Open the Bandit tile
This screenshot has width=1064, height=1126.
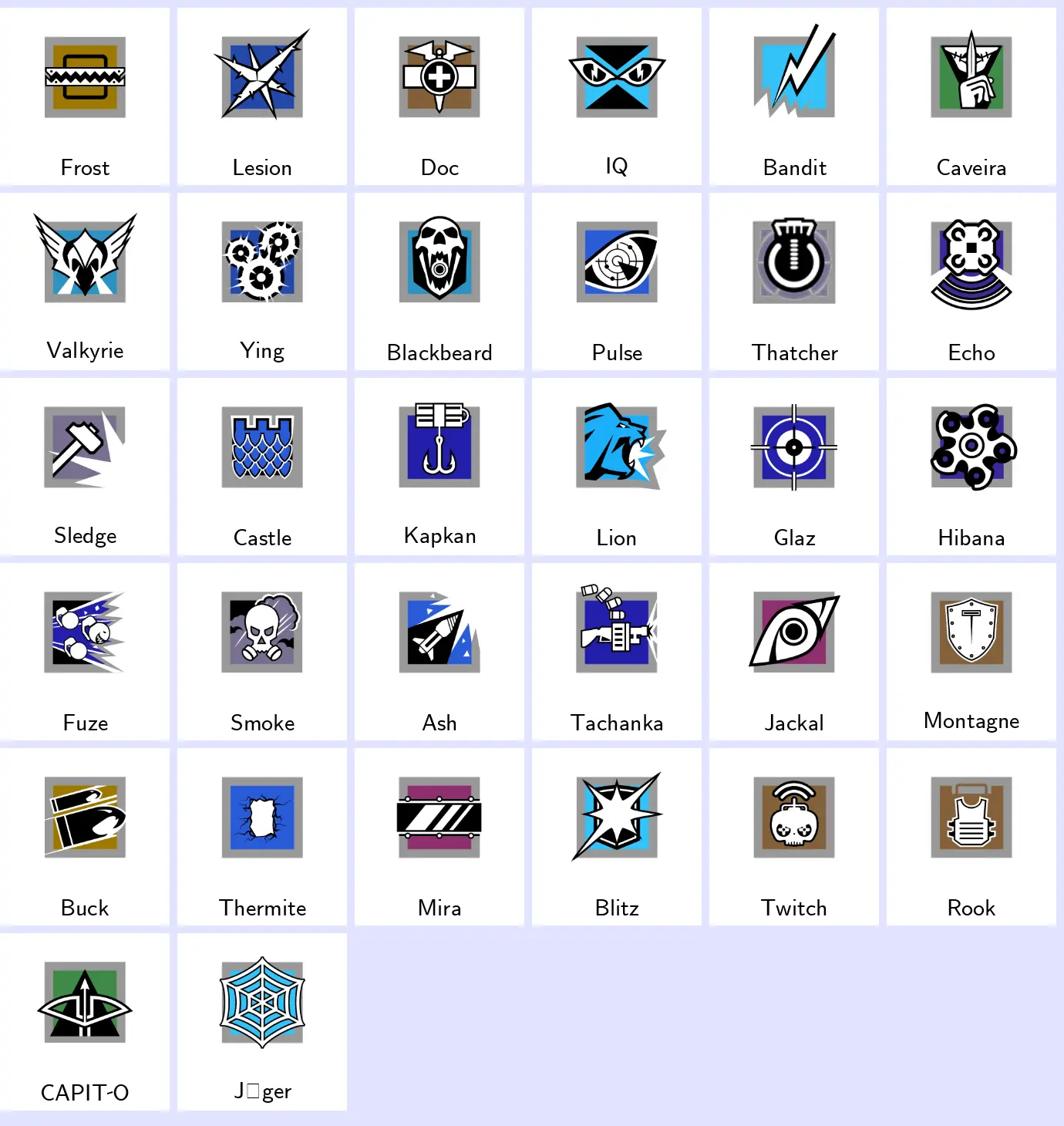click(x=794, y=96)
